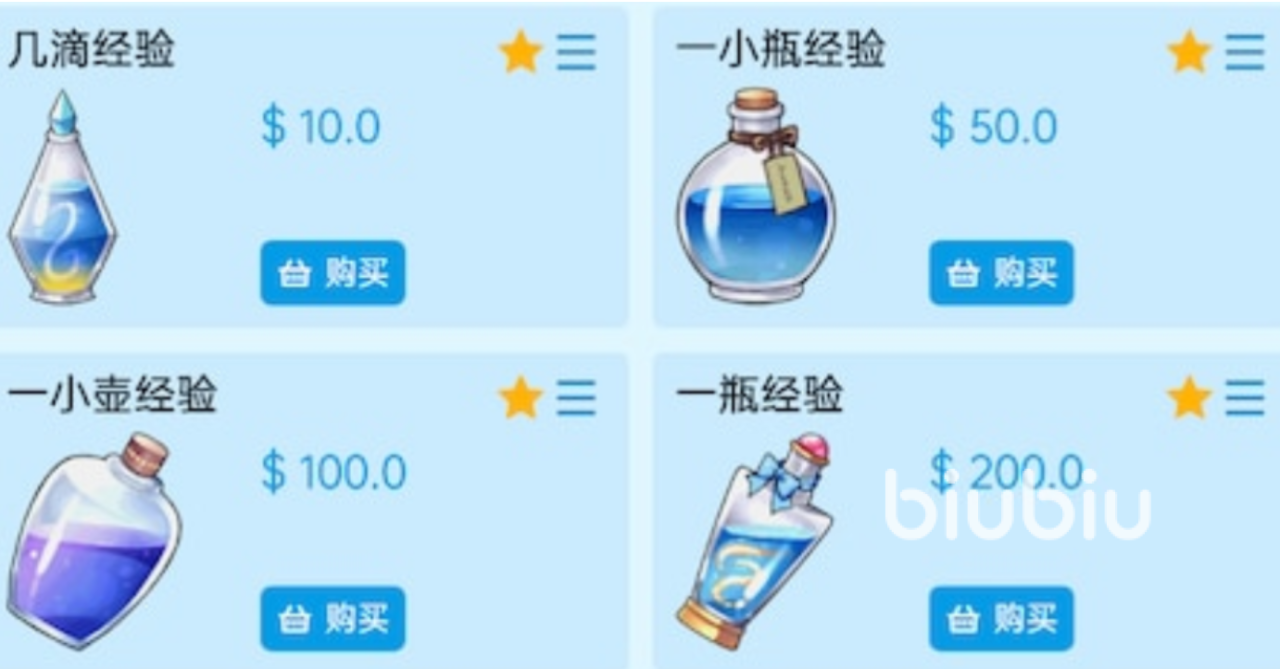1280x669 pixels.
Task: Toggle the favorite star on 一小瓶经验
Action: click(x=1188, y=52)
